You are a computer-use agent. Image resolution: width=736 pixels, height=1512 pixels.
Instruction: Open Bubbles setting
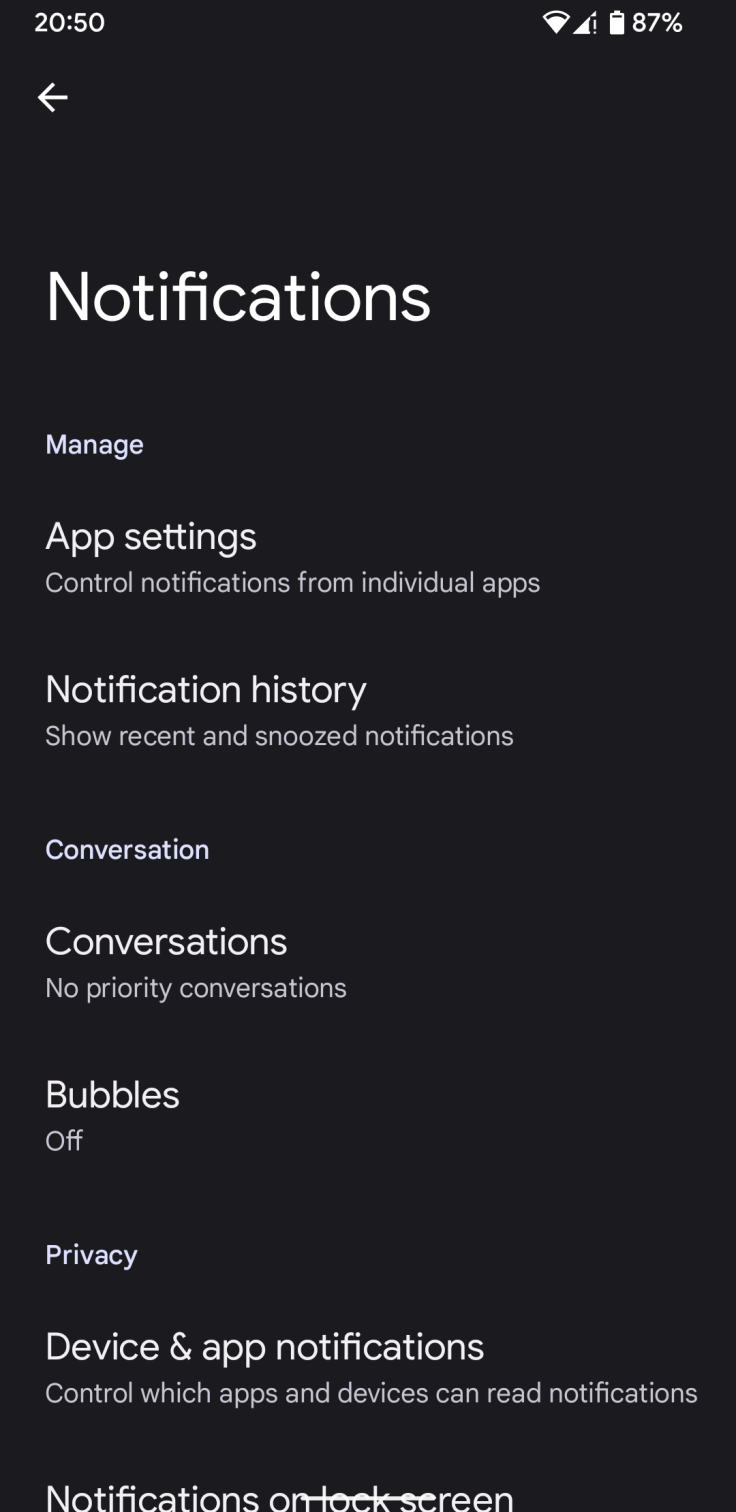[x=112, y=1115]
